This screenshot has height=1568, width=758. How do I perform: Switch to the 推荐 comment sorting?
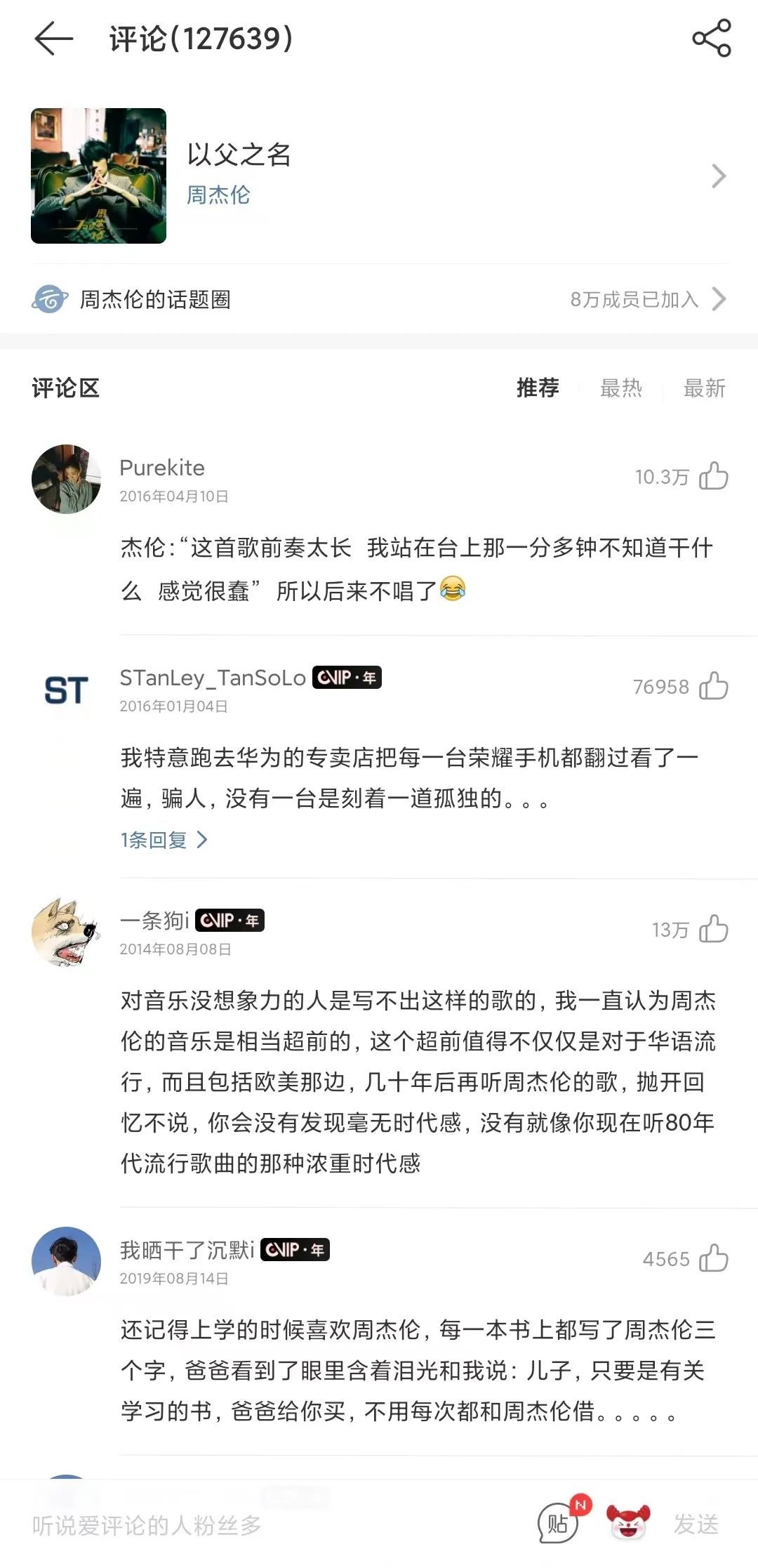tap(538, 388)
